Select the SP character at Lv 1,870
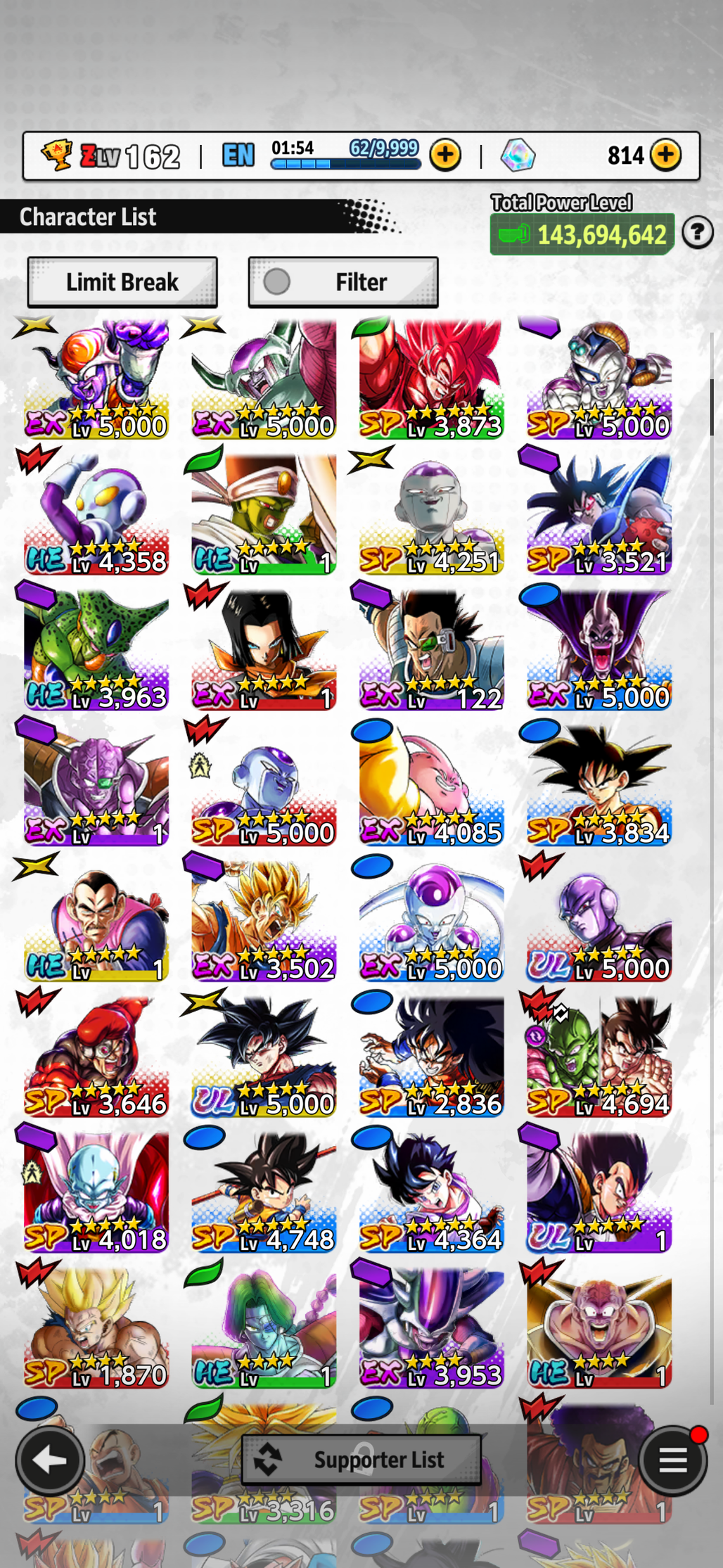Screen dimensions: 723x1568 (x=96, y=1327)
